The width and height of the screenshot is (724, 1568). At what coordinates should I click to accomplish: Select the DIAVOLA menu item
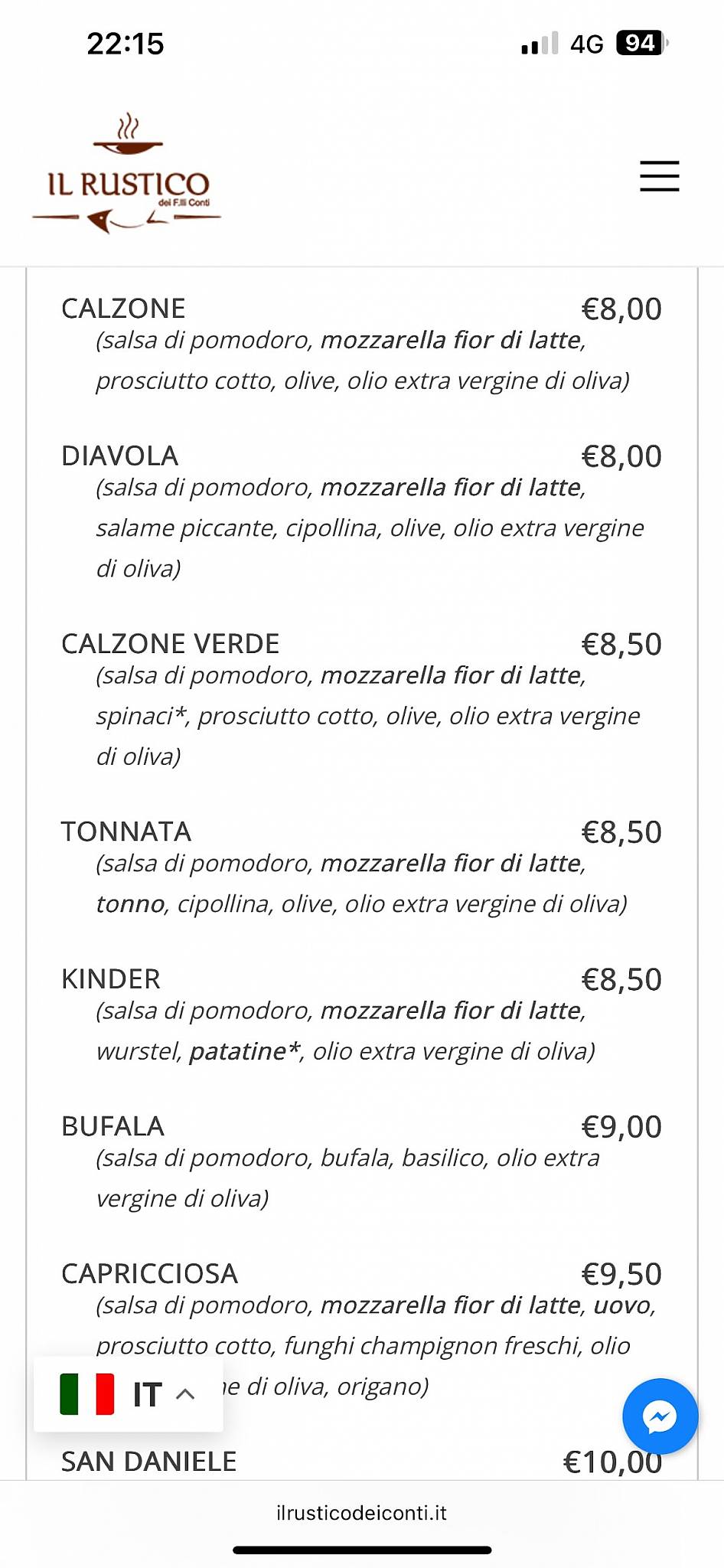[x=120, y=455]
